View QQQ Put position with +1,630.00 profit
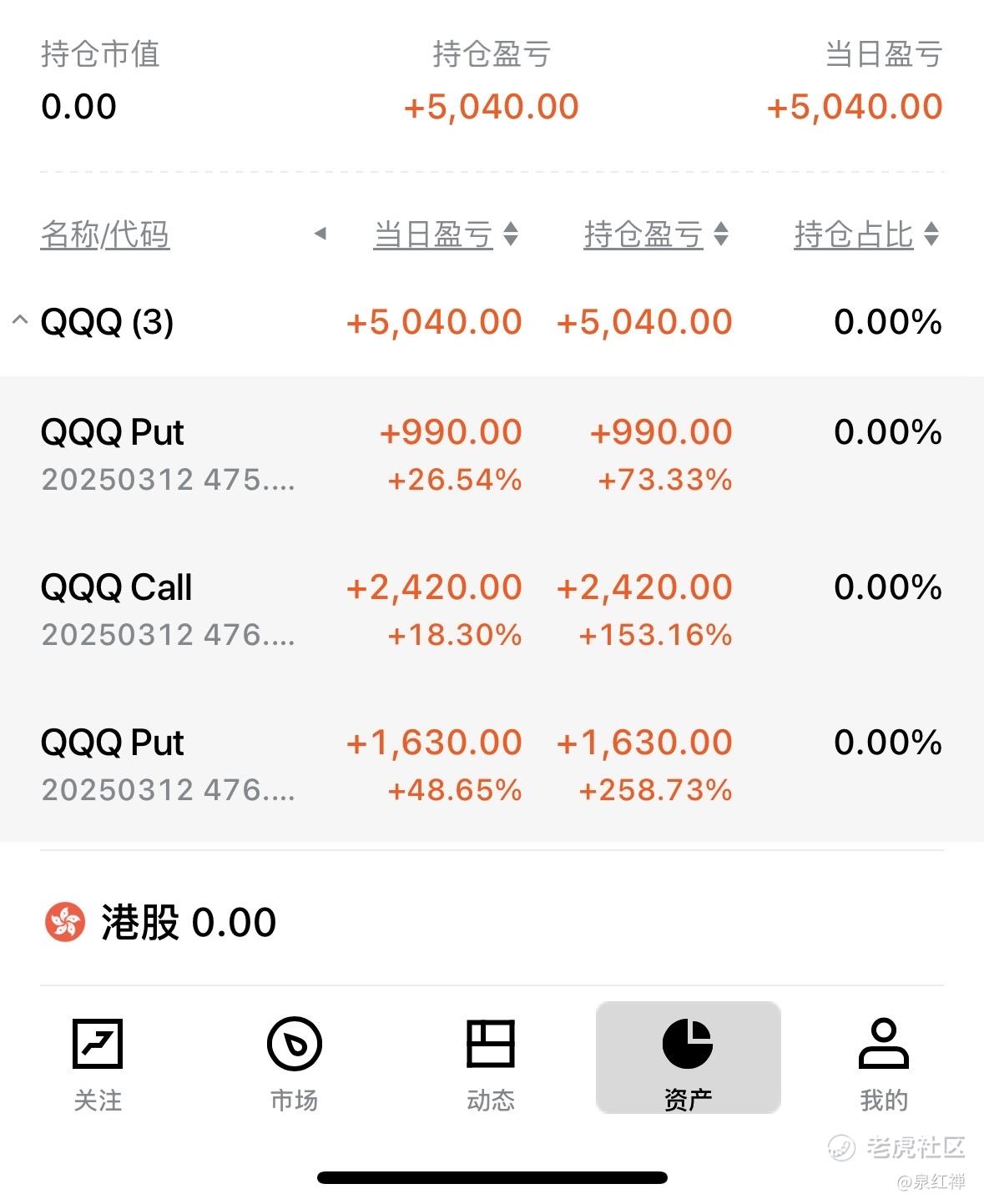The image size is (984, 1204). (x=167, y=764)
